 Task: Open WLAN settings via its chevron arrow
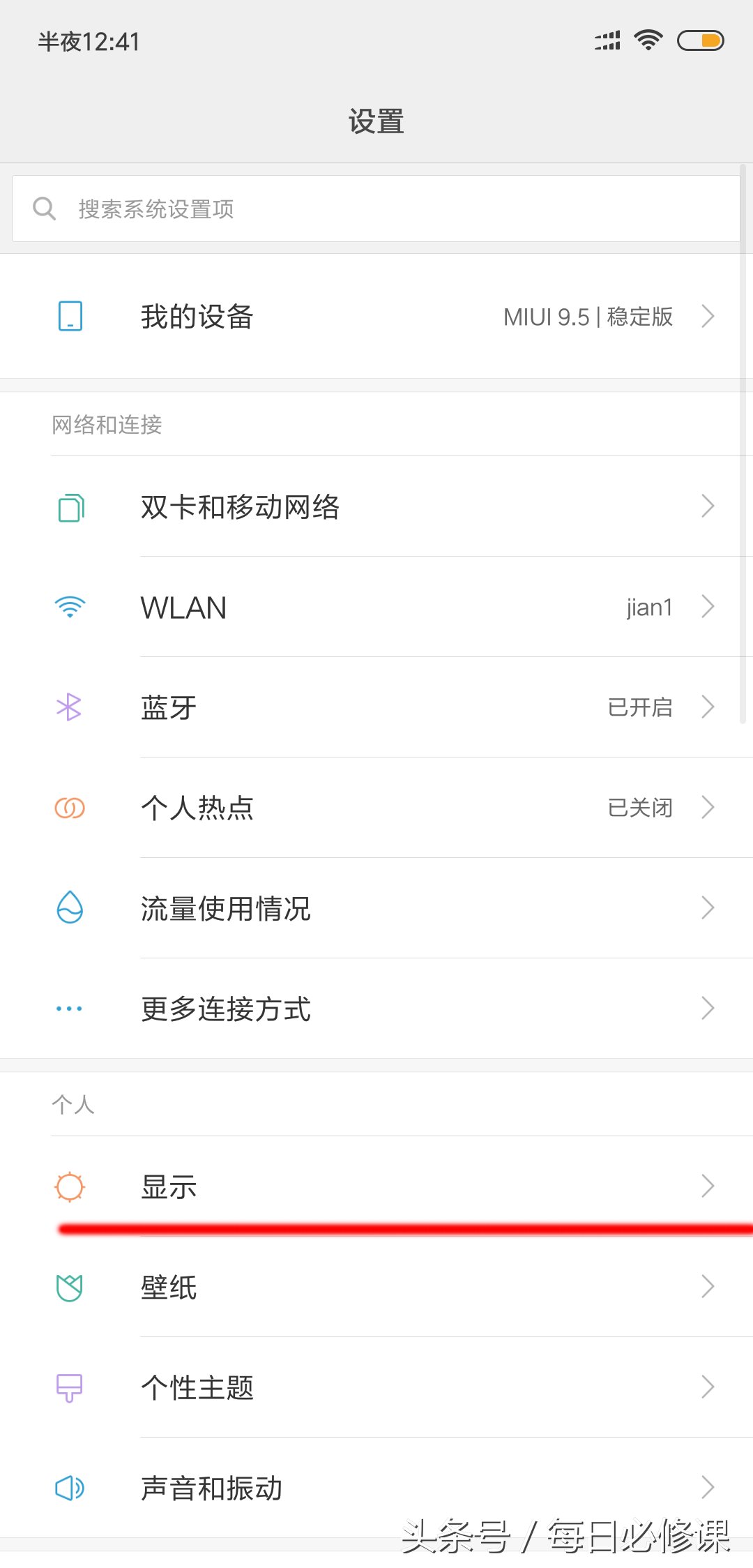pyautogui.click(x=707, y=606)
